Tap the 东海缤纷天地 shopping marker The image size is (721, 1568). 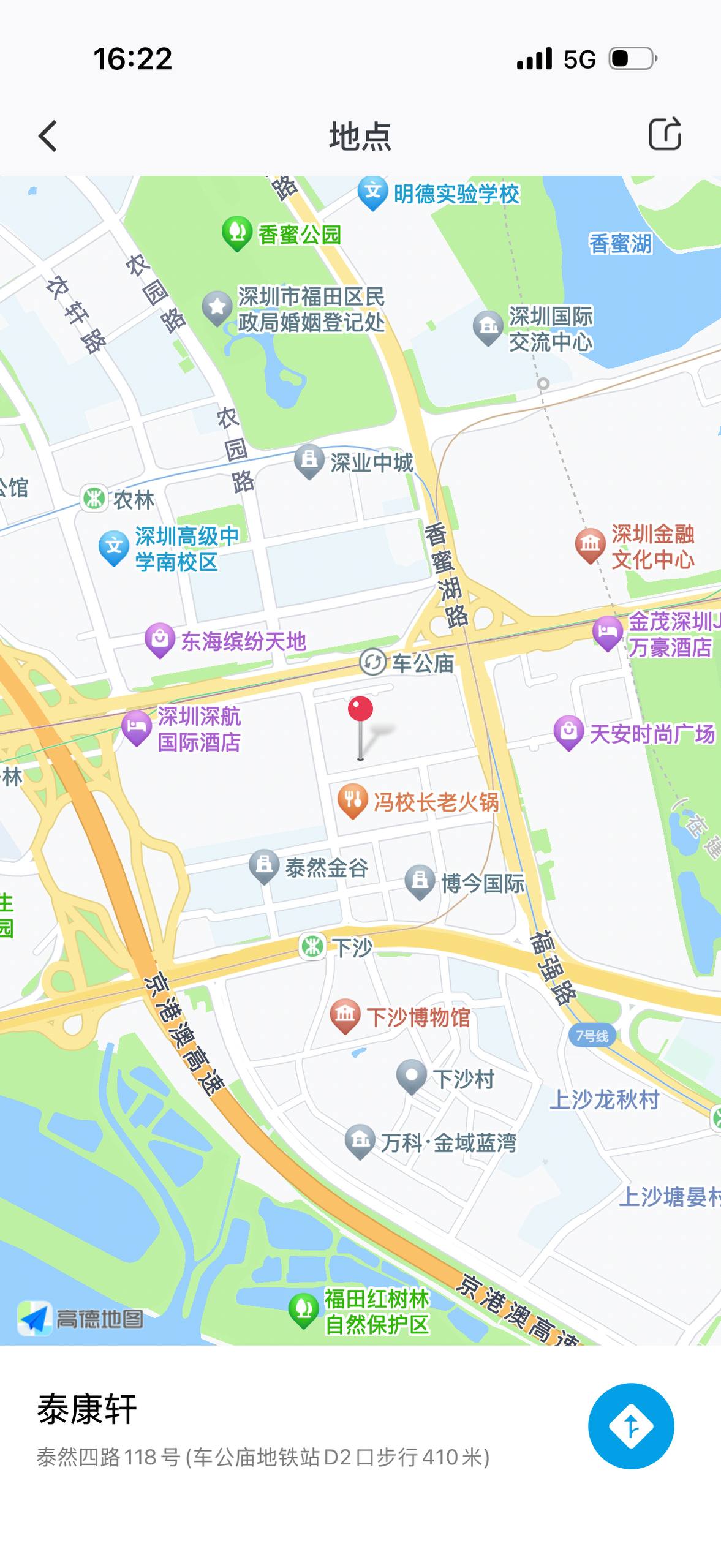160,641
